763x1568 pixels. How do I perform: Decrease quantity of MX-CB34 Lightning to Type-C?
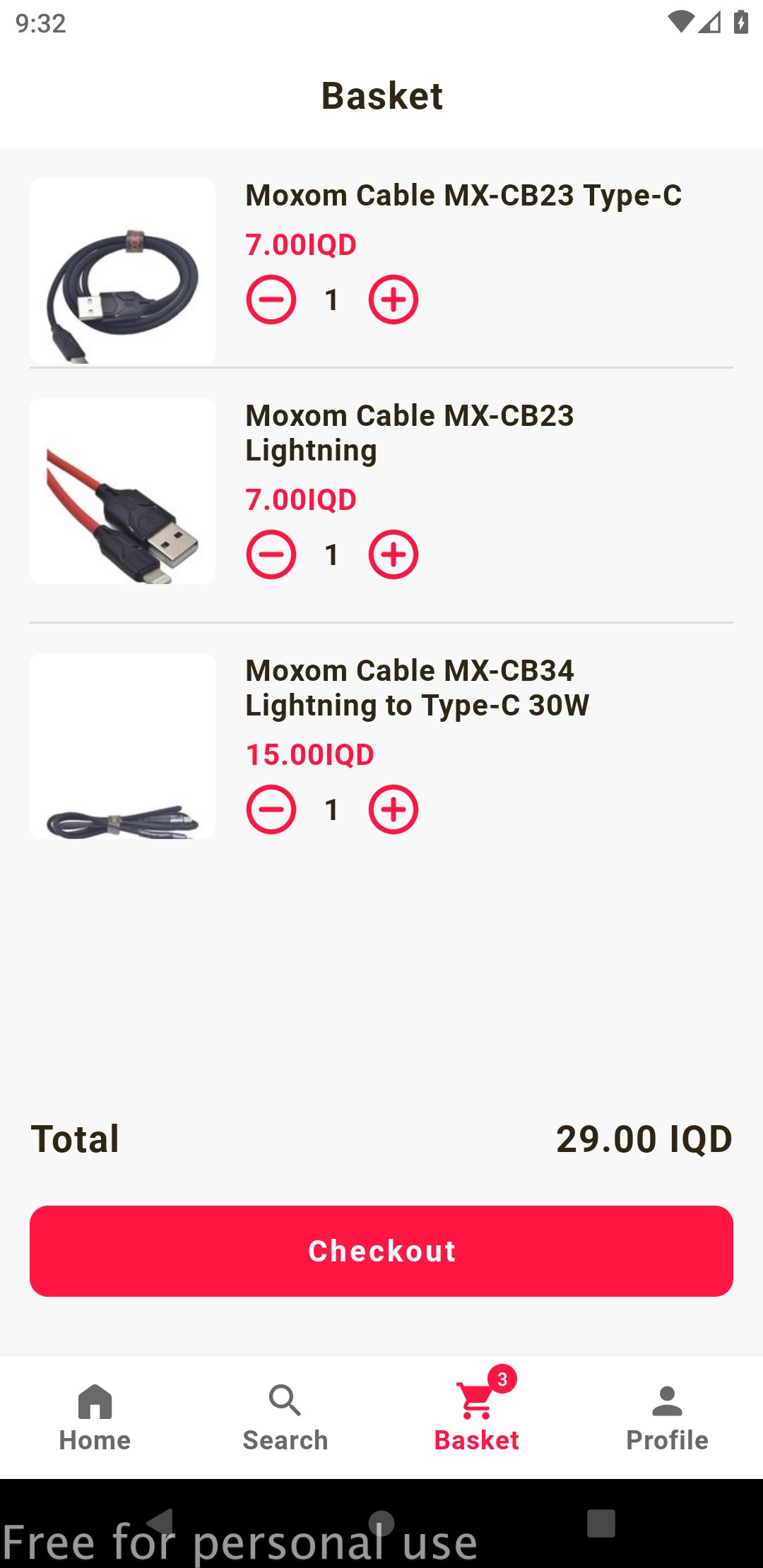pyautogui.click(x=271, y=809)
